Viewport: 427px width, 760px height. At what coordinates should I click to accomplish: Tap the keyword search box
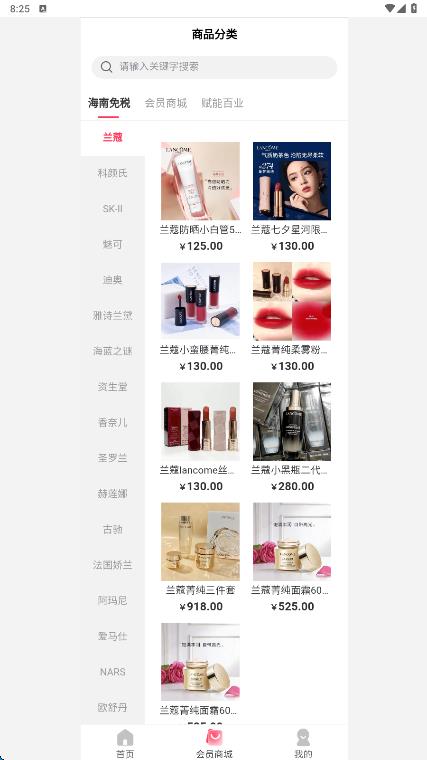pyautogui.click(x=214, y=67)
